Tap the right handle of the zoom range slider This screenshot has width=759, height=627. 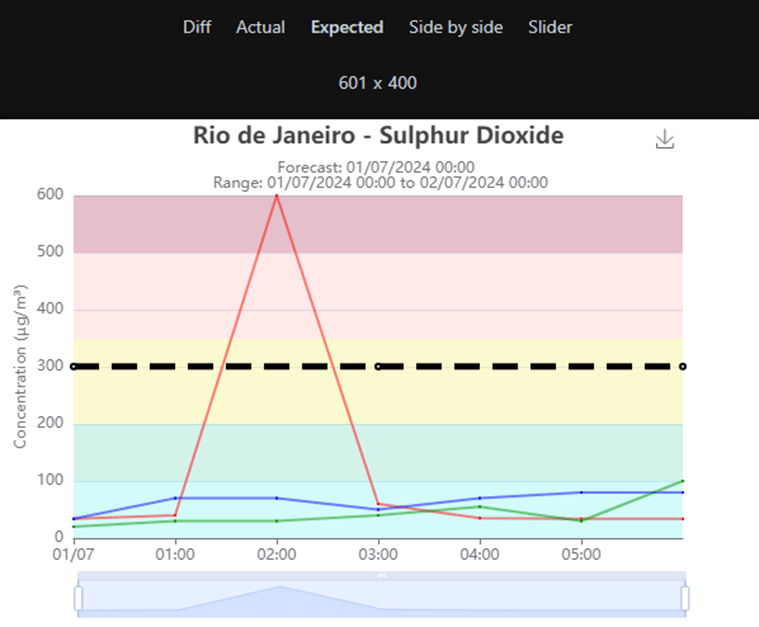(x=685, y=598)
